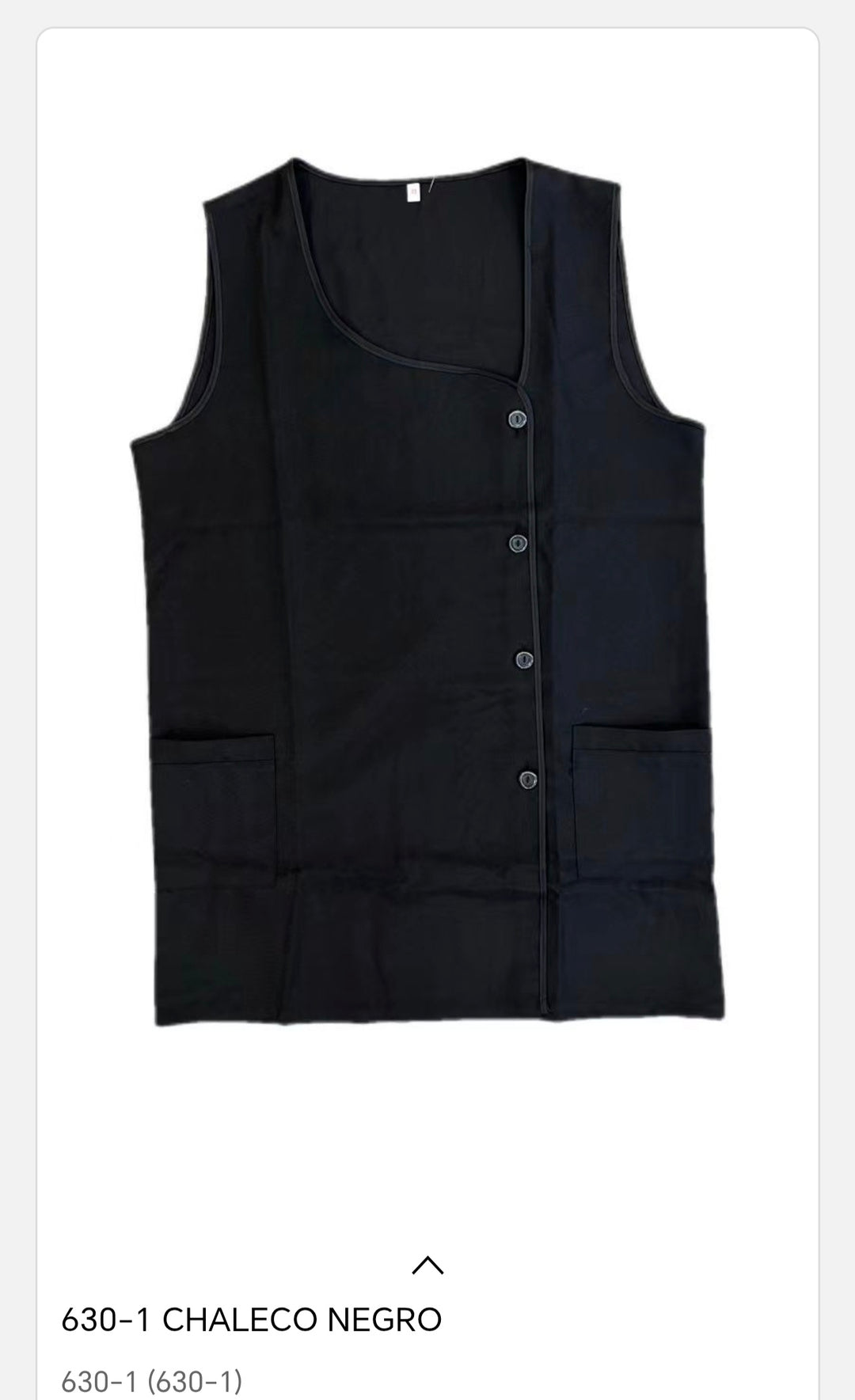Select the black vest product photo
This screenshot has height=1400, width=855.
427,594
